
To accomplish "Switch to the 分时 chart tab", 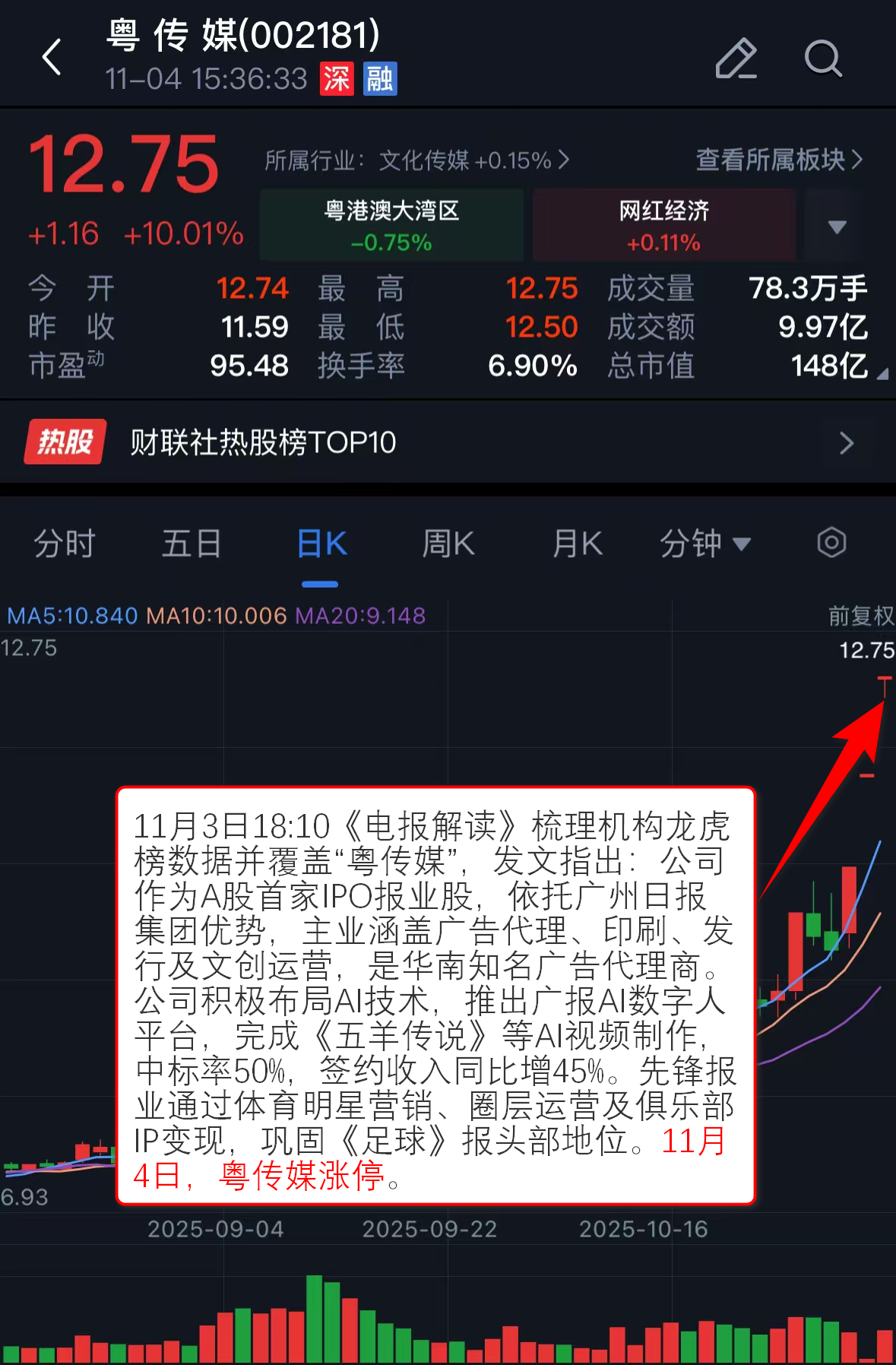I will (x=65, y=544).
